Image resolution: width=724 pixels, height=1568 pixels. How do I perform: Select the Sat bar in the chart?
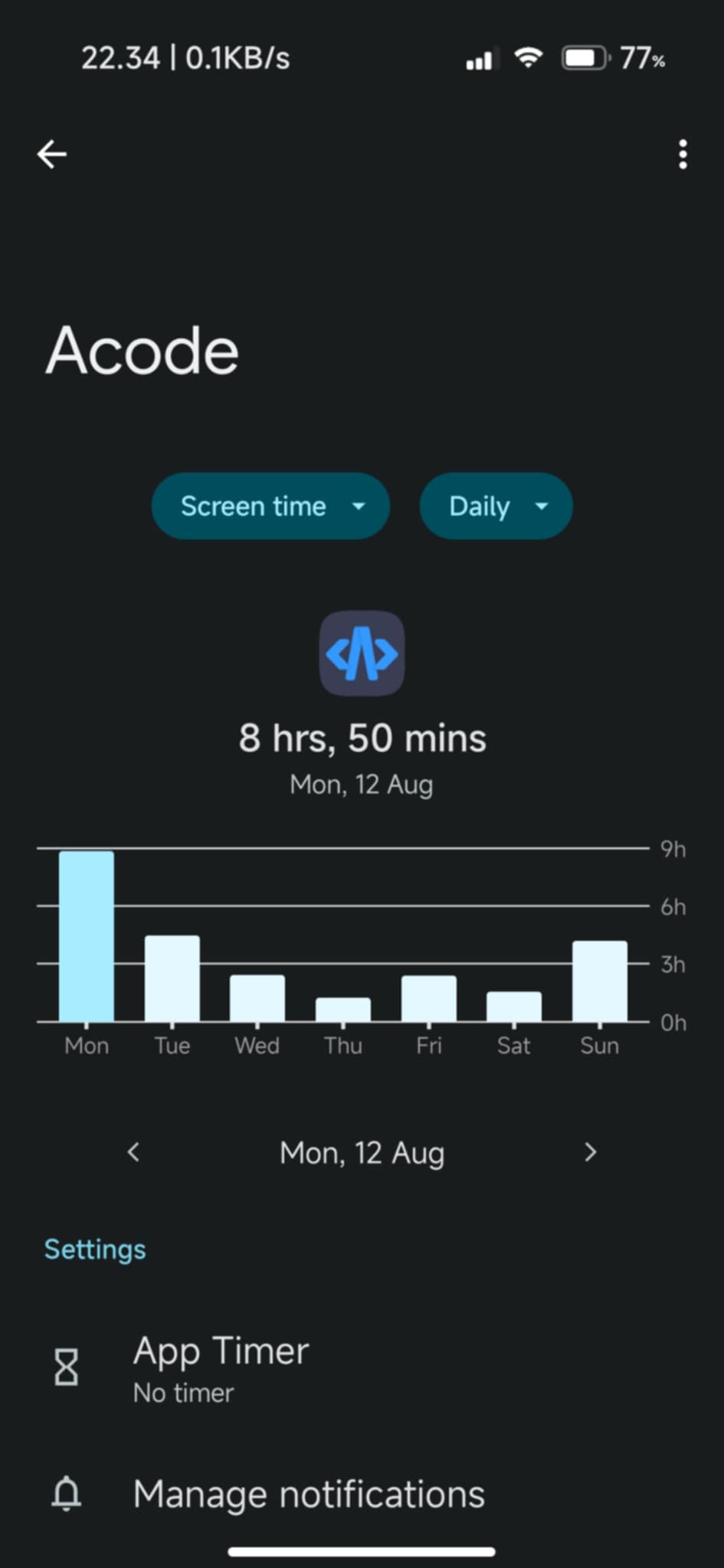coord(514,1006)
